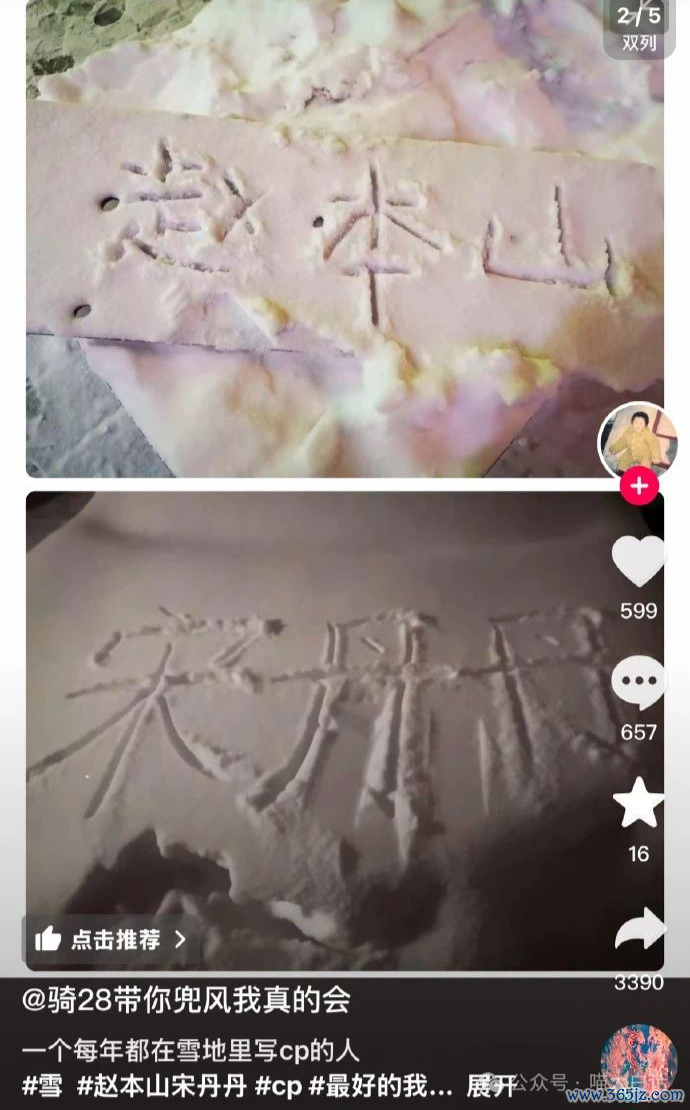
Task: Open the #雪 hashtag
Action: pyautogui.click(x=43, y=1085)
